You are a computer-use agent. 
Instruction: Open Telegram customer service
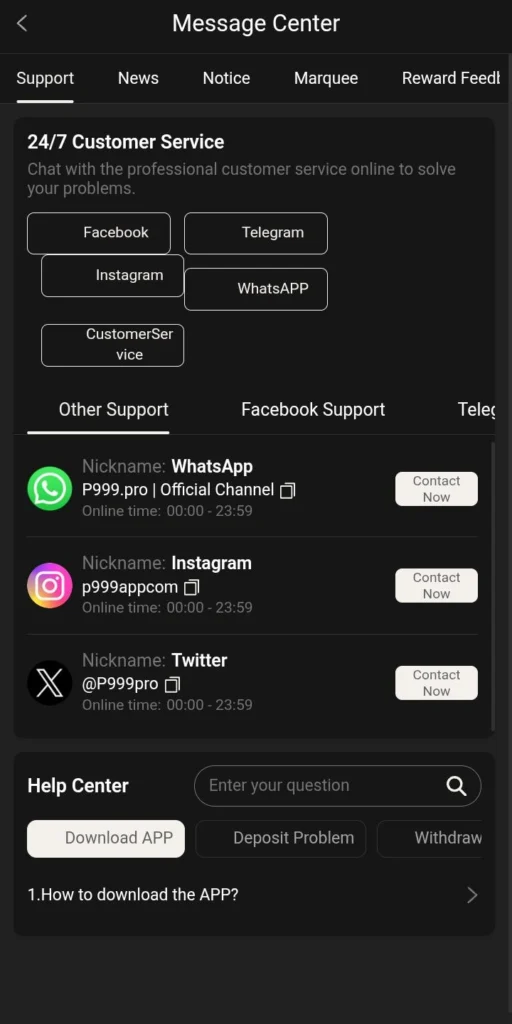click(256, 233)
